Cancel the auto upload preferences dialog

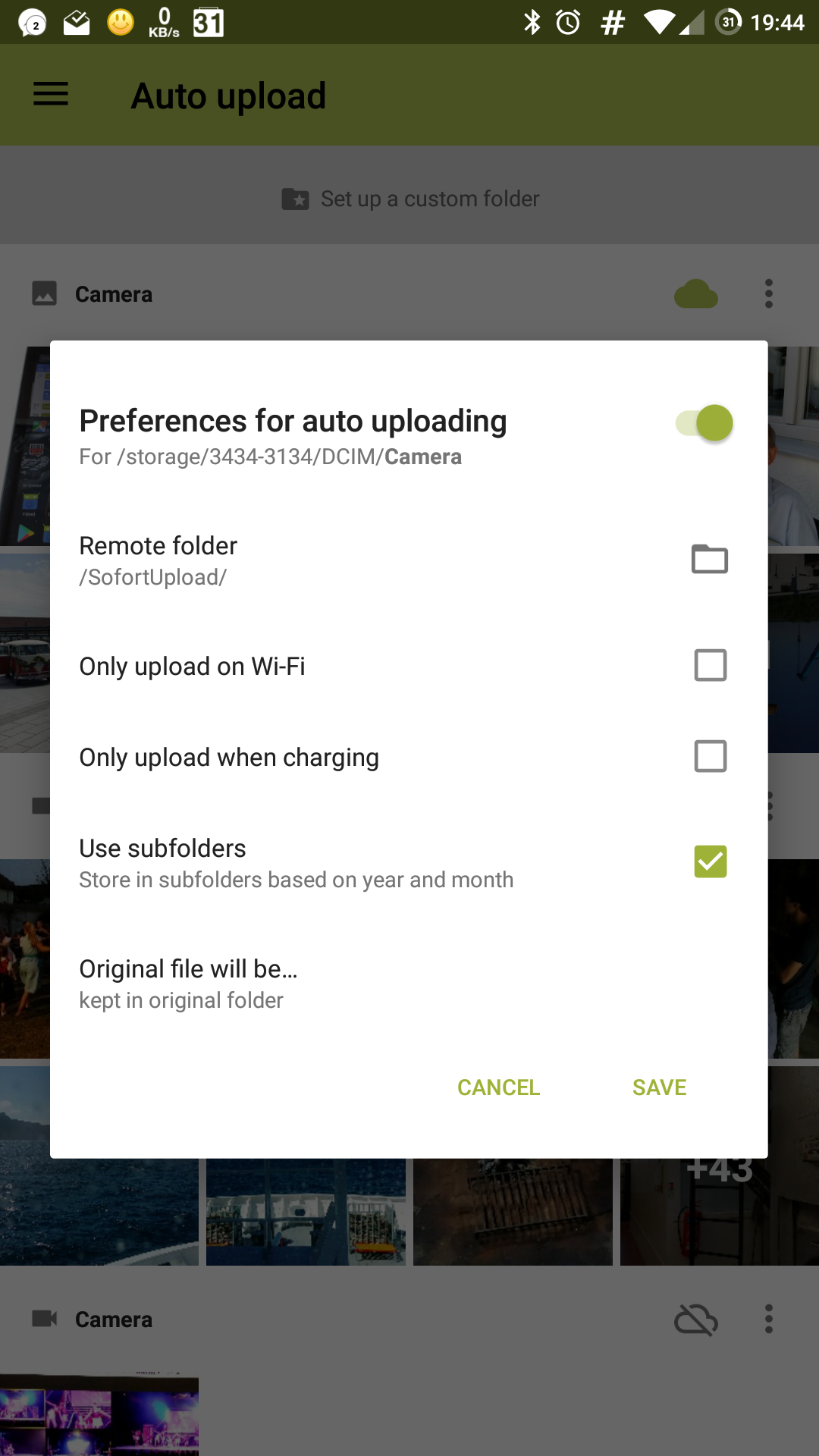pyautogui.click(x=498, y=1087)
